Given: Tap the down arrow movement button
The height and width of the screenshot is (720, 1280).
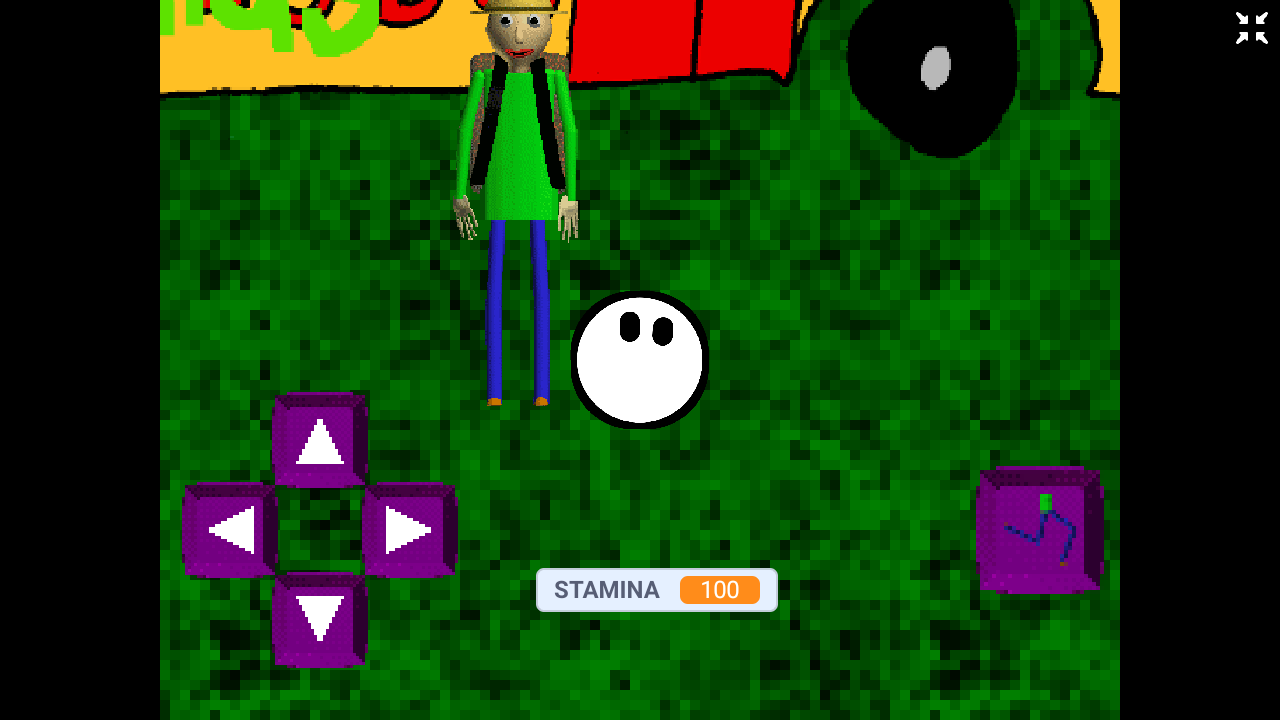Looking at the screenshot, I should click(x=320, y=619).
